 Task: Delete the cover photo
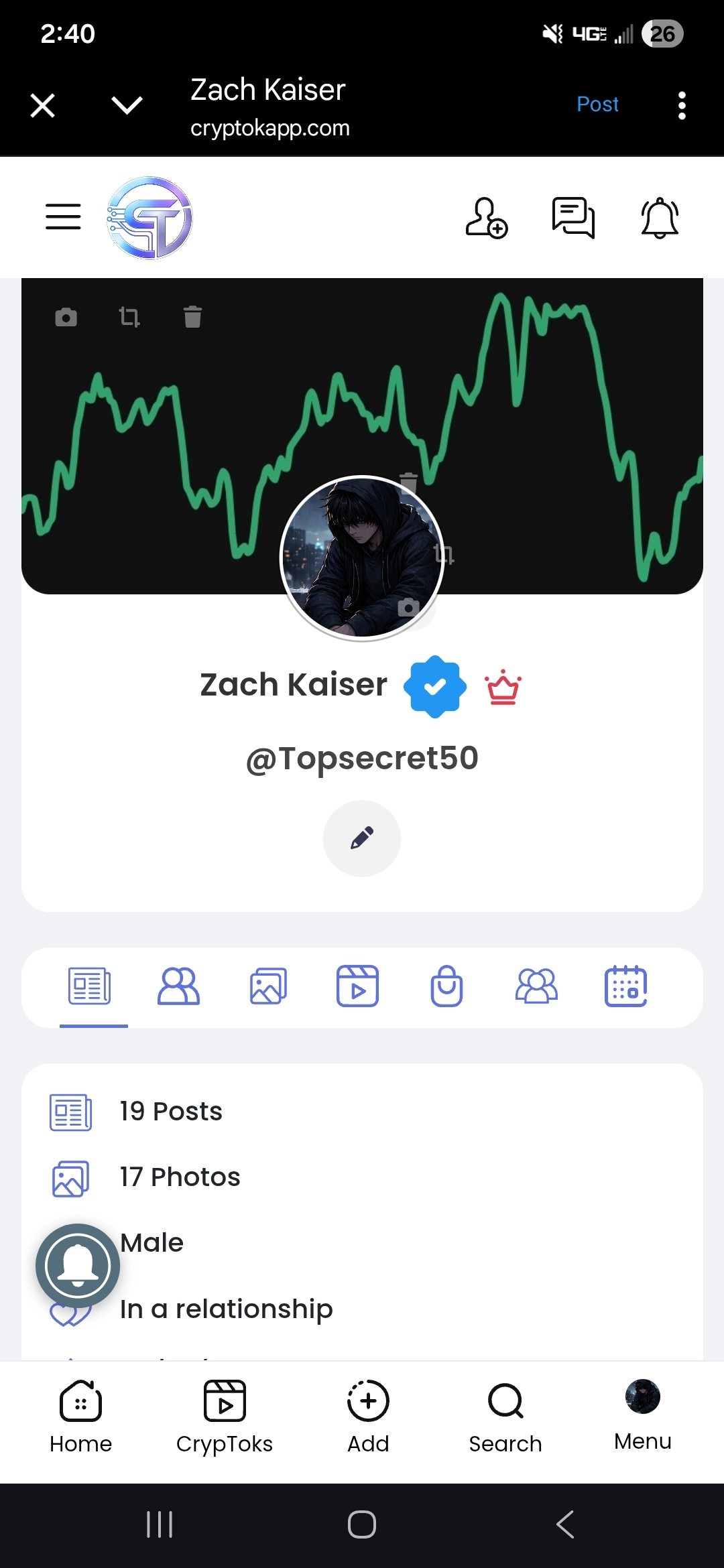pyautogui.click(x=192, y=317)
